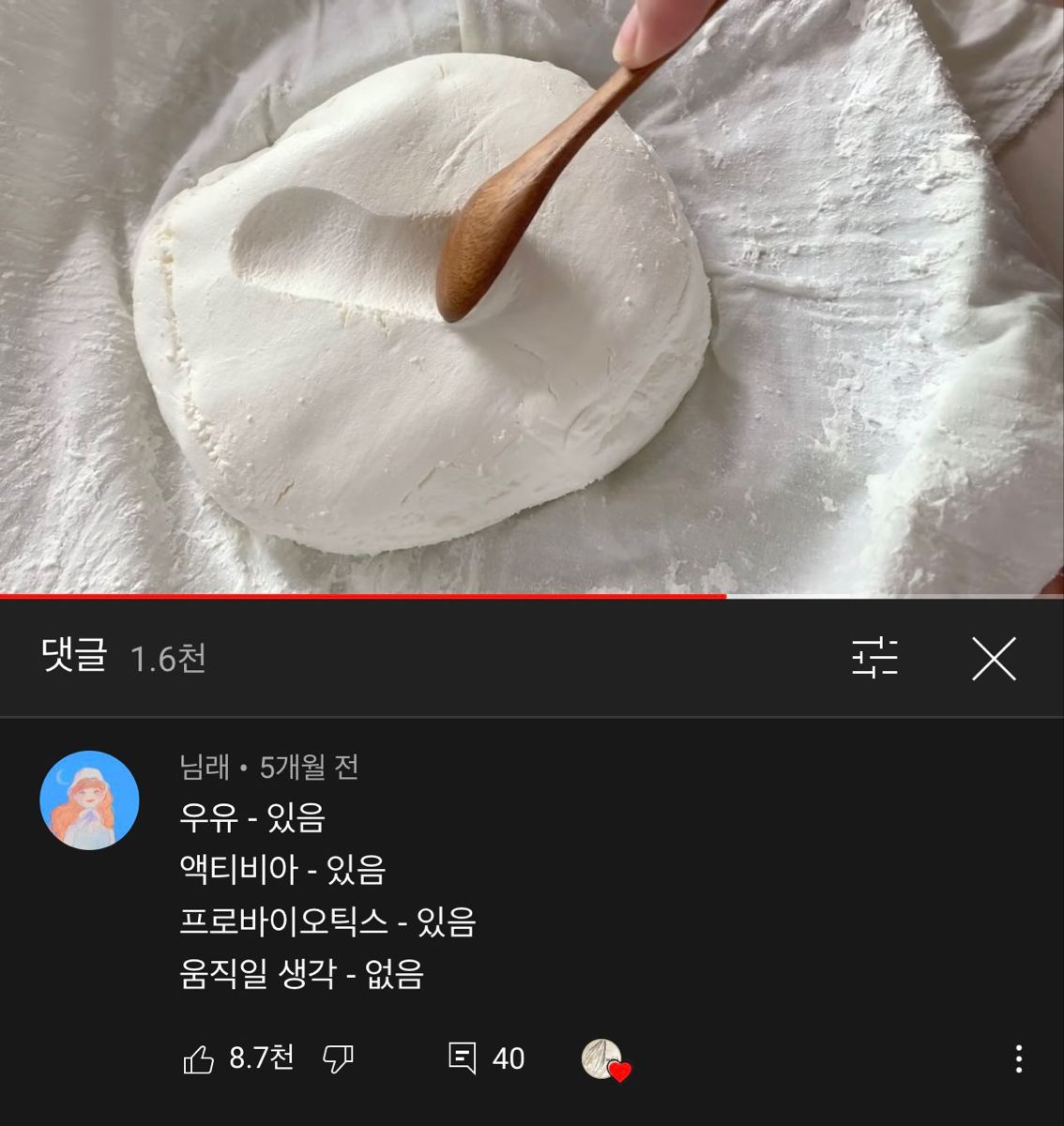View the 40 replies to this comment
1064x1126 pixels.
click(486, 1058)
